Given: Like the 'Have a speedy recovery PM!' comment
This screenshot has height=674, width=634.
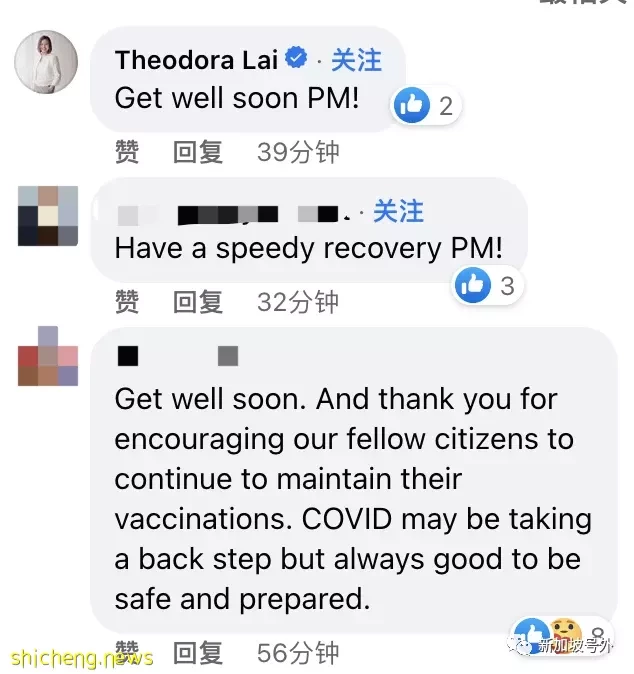Looking at the screenshot, I should 127,301.
